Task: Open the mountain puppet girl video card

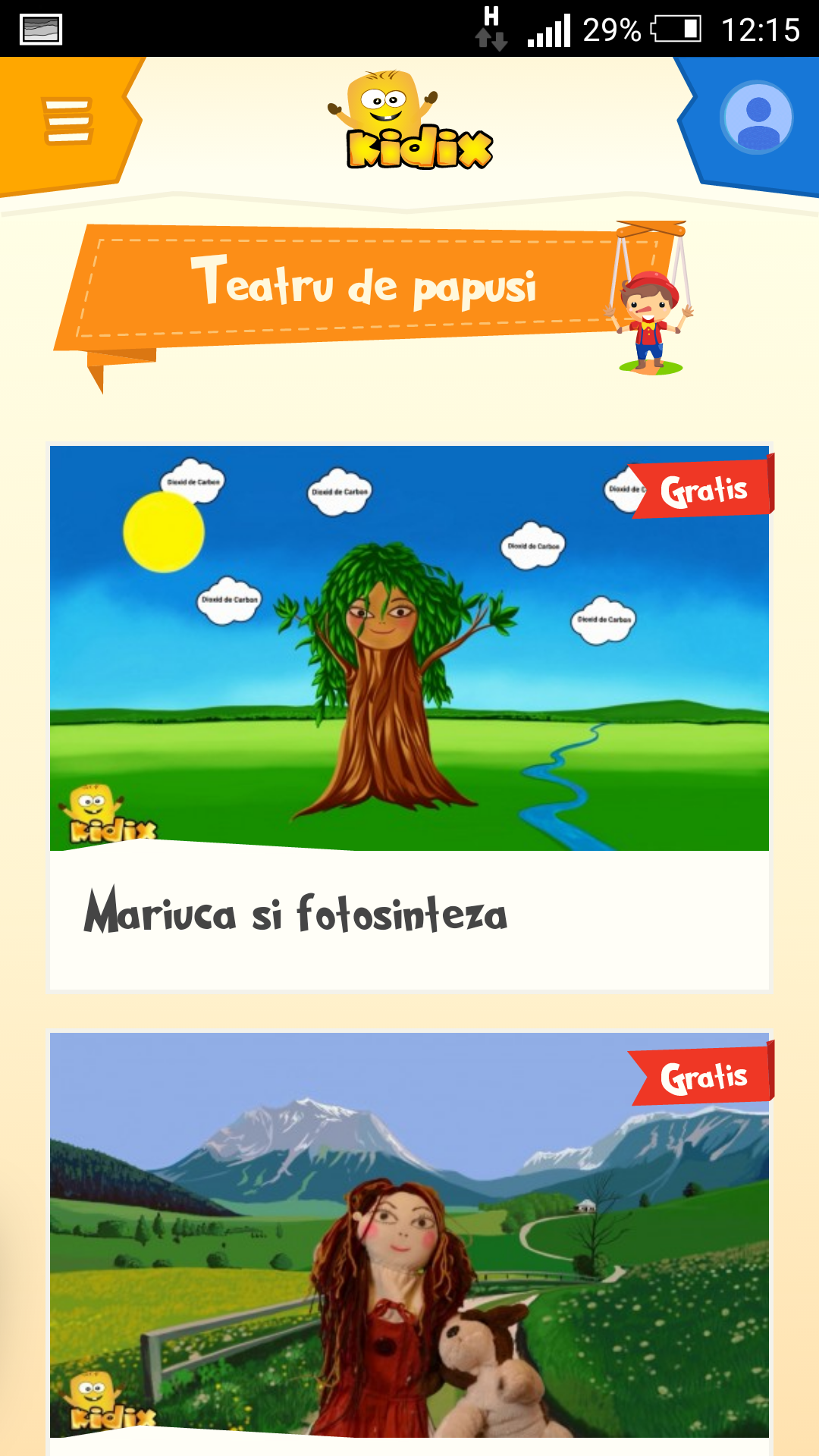Action: tap(409, 1242)
